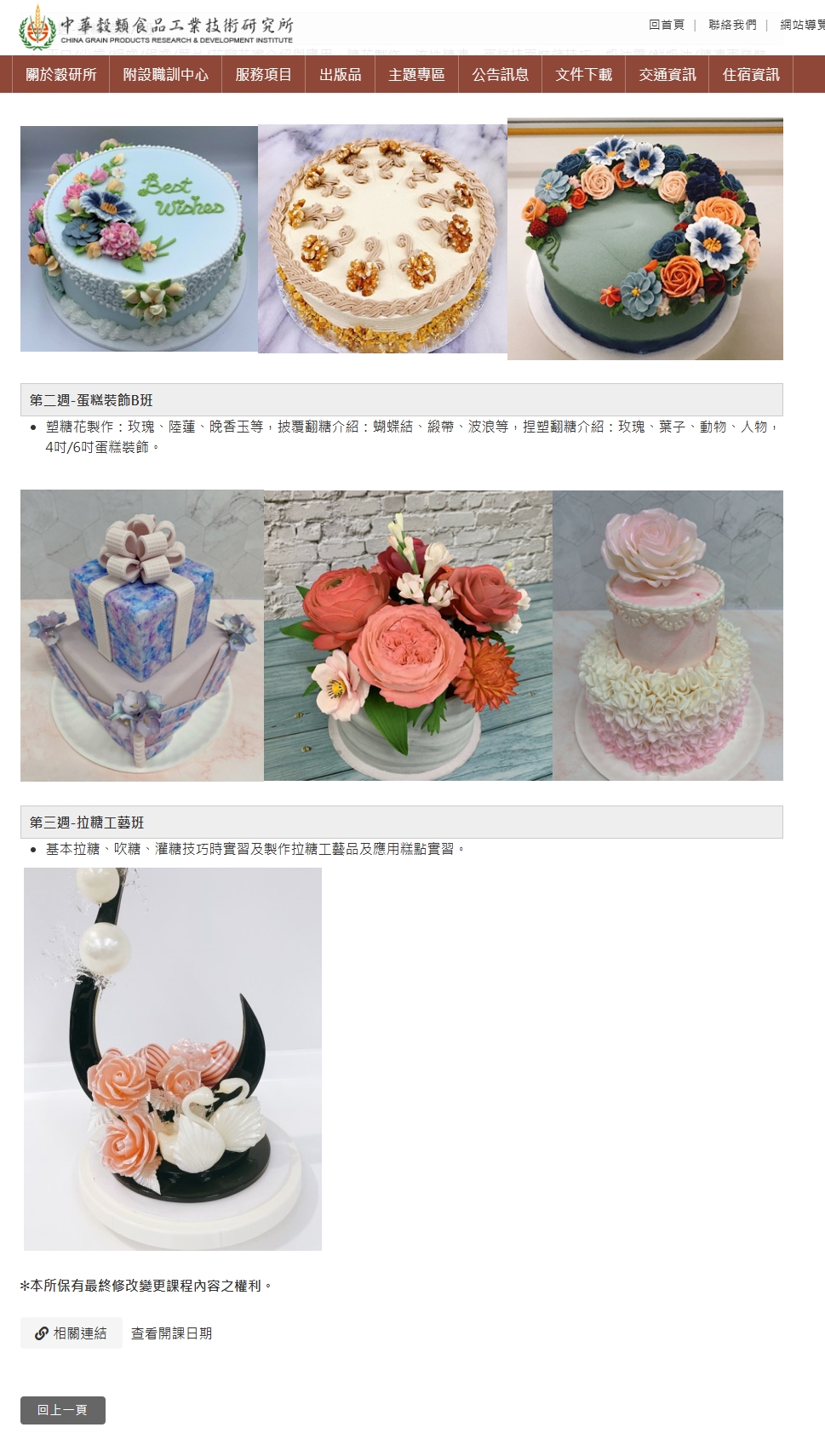The image size is (825, 1456).
Task: Tap the institute logo to go home
Action: click(156, 28)
